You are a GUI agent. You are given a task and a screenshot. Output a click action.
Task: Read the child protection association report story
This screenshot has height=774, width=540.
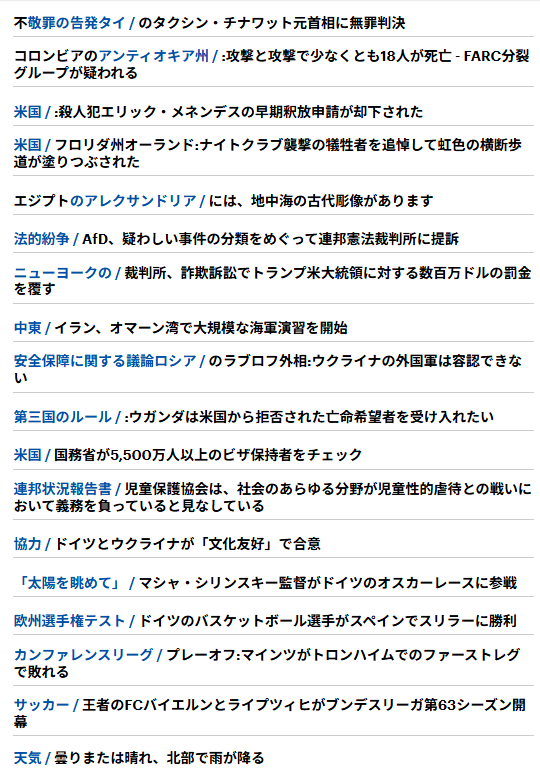pos(272,497)
